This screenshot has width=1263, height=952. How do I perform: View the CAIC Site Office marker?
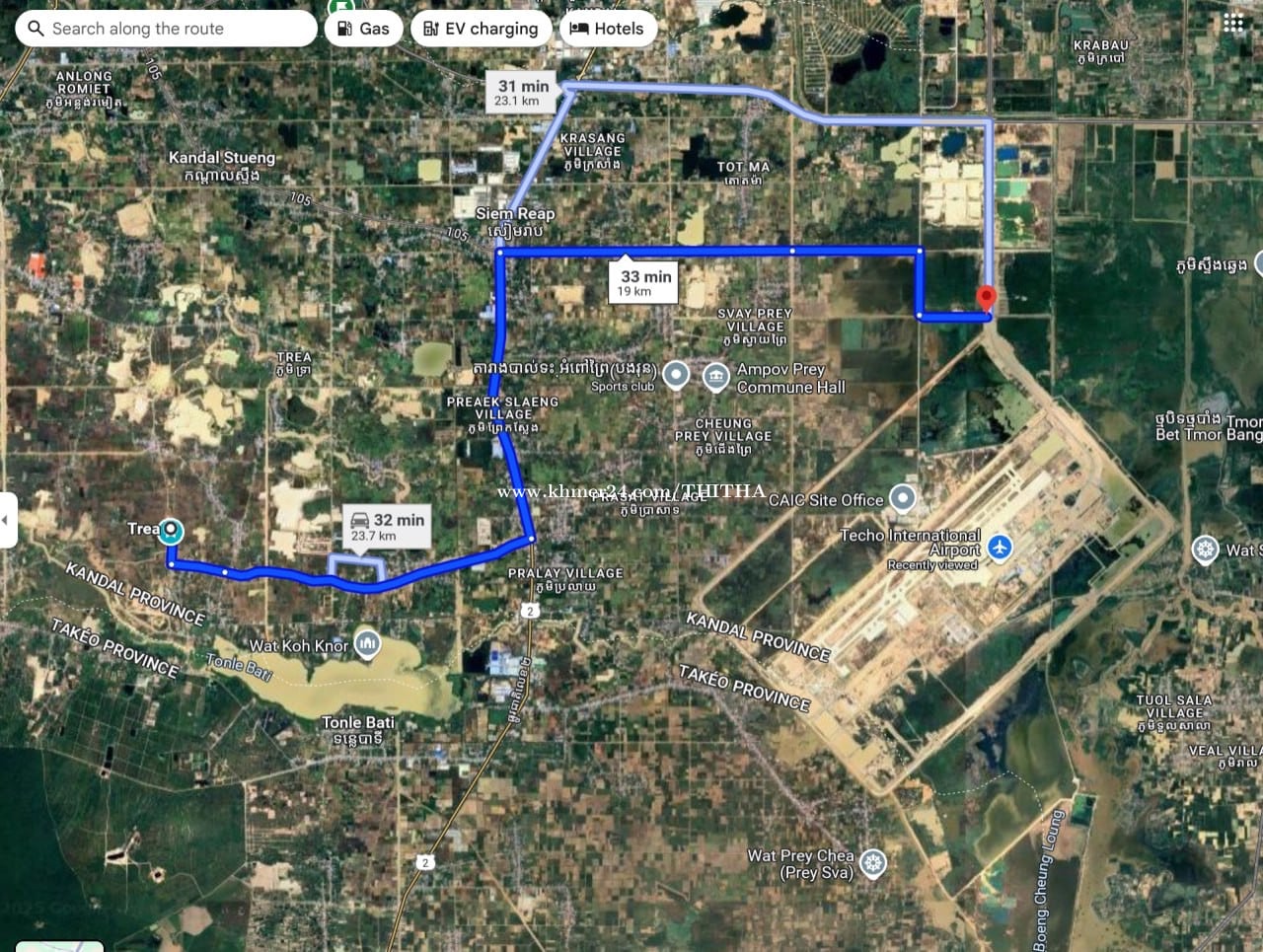point(903,498)
